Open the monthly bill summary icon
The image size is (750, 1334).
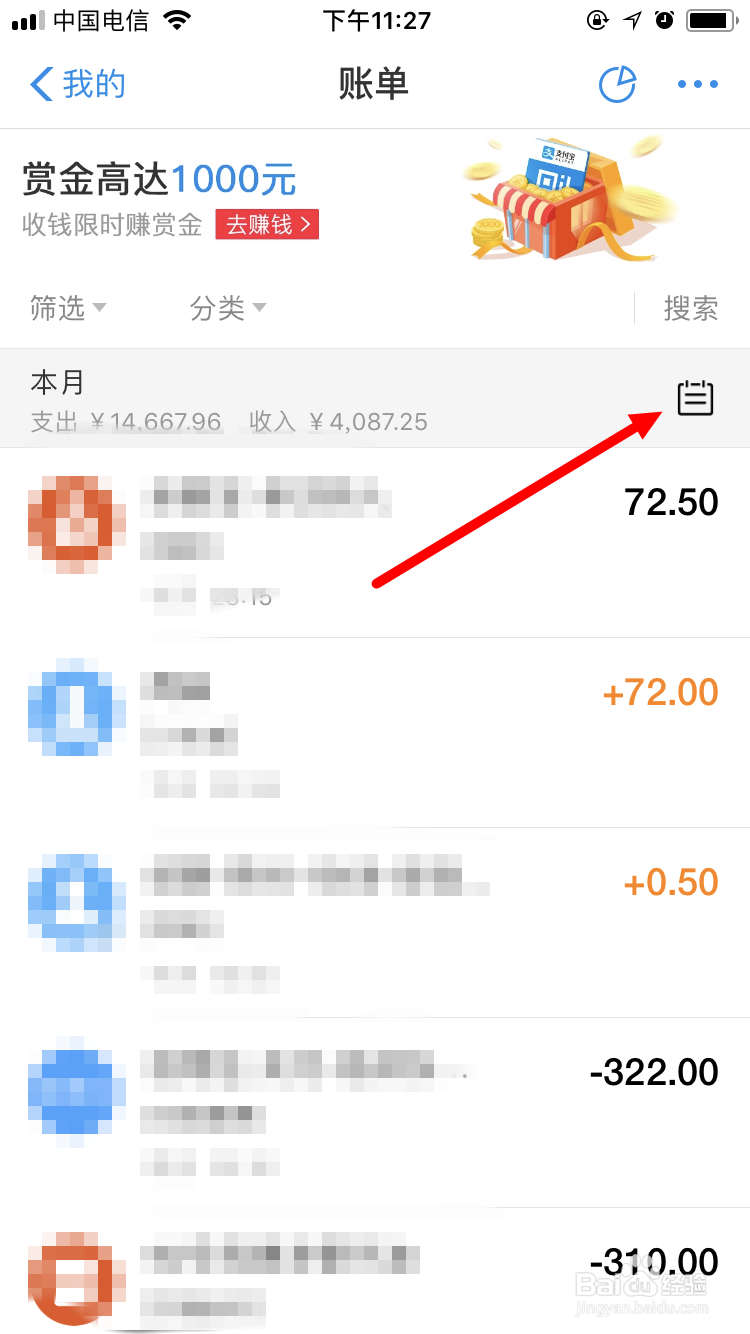coord(695,397)
